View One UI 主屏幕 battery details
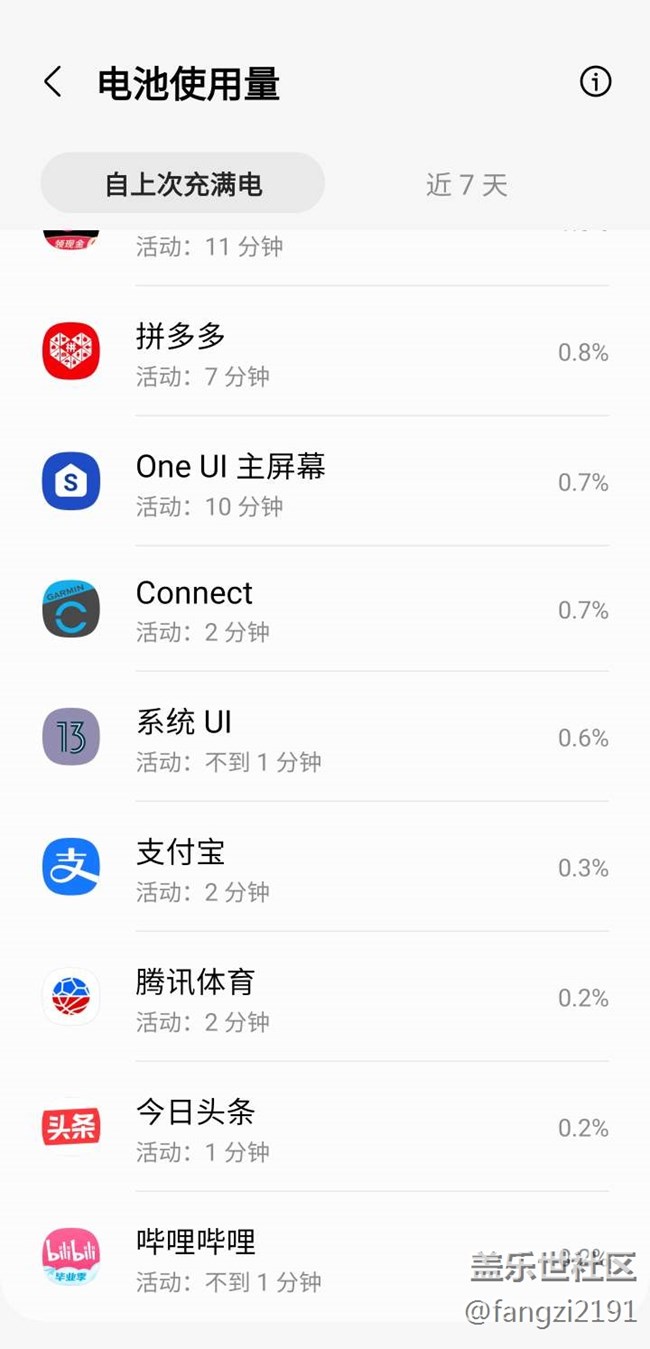Image resolution: width=650 pixels, height=1349 pixels. point(325,483)
